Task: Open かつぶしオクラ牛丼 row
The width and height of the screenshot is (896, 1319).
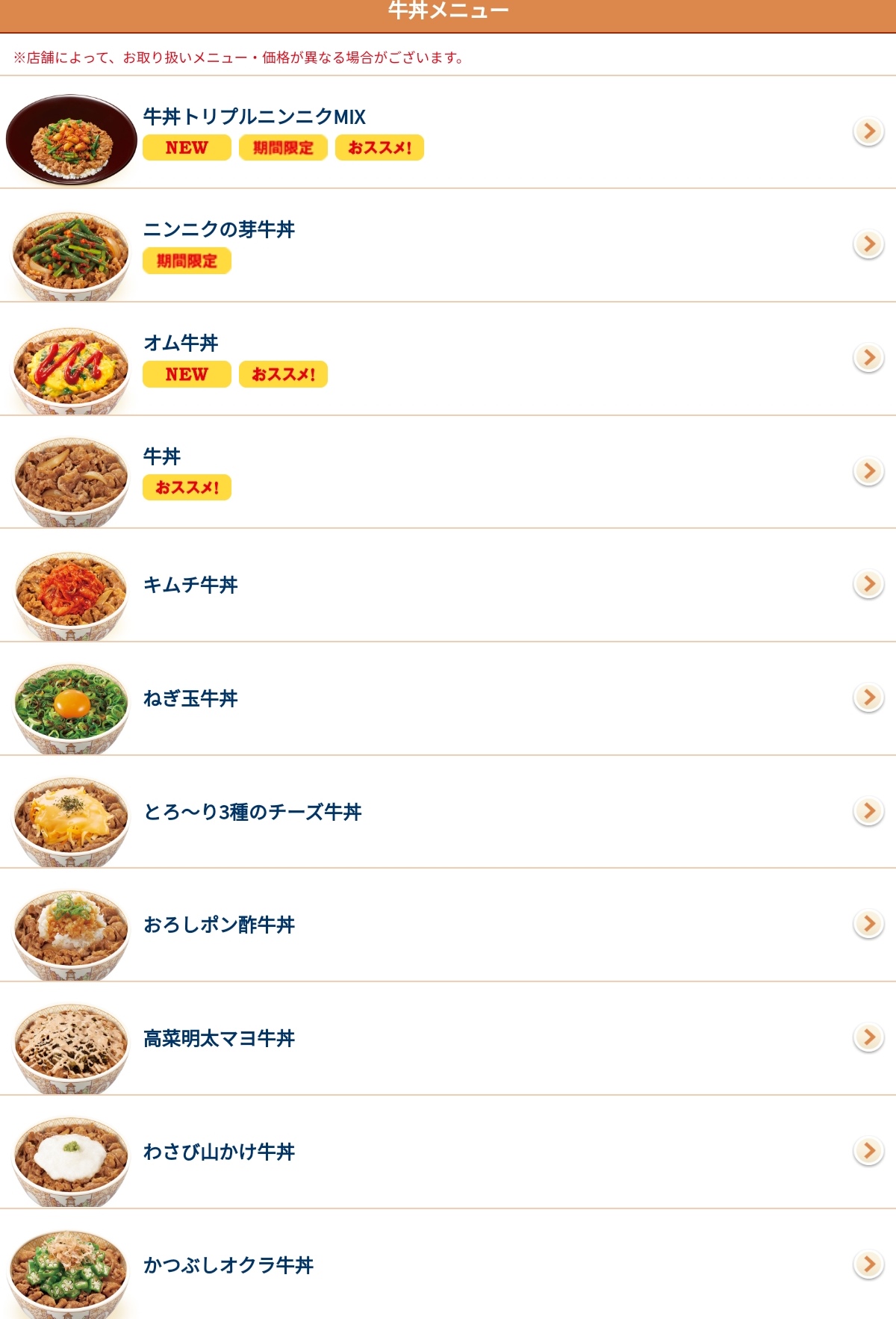Action: (x=228, y=1265)
